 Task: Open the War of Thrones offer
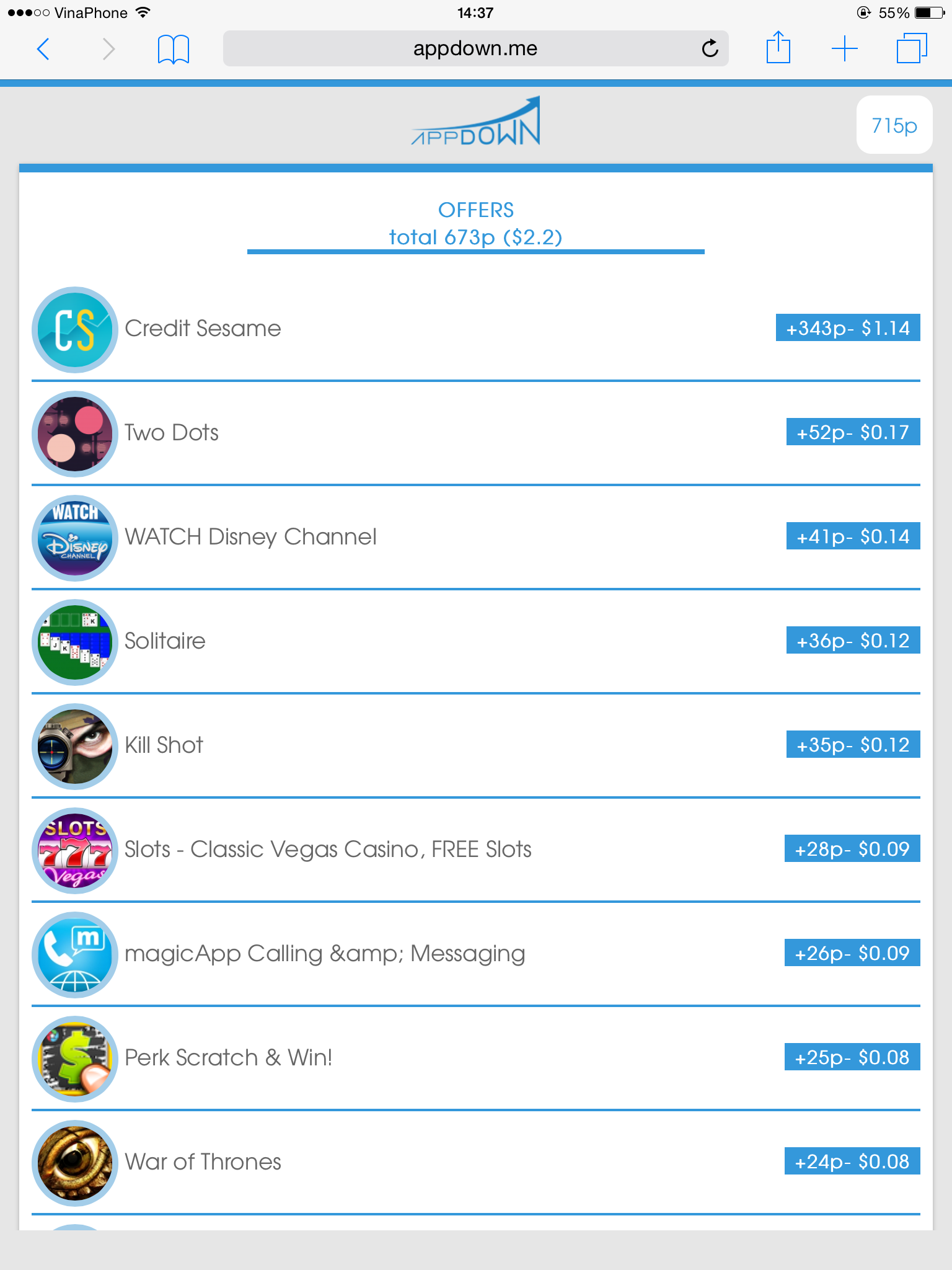(203, 1162)
